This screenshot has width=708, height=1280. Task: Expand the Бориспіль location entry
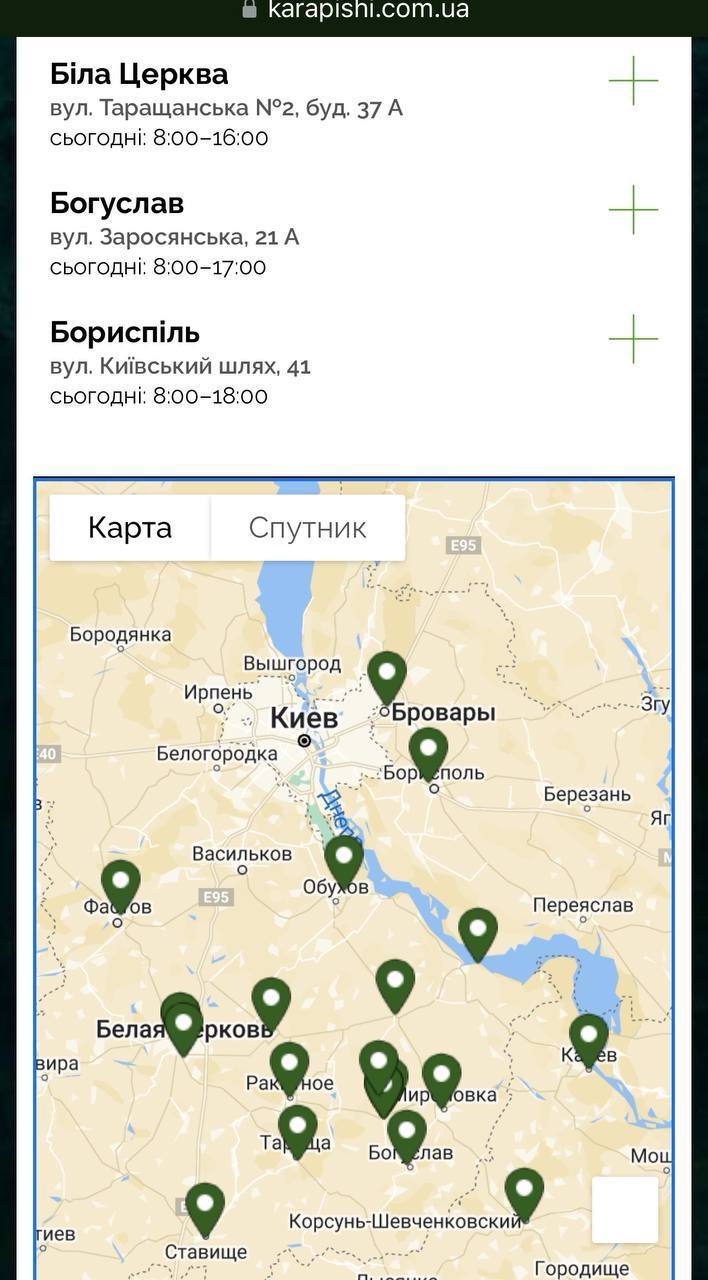click(633, 339)
